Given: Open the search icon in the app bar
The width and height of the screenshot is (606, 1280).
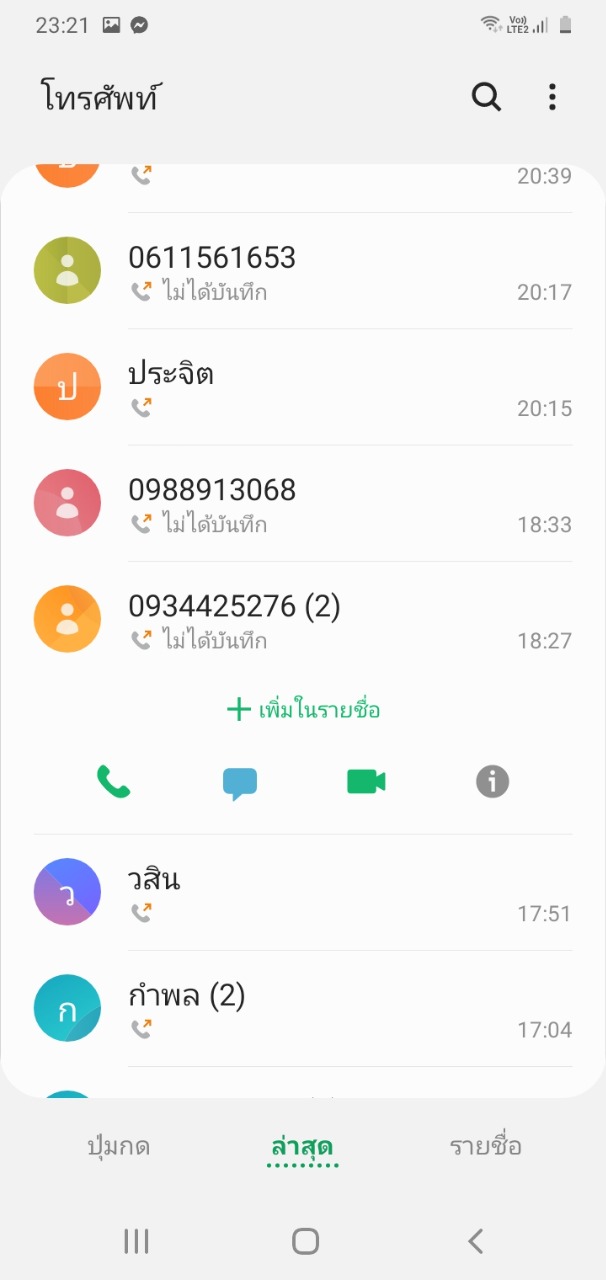Looking at the screenshot, I should pos(486,97).
